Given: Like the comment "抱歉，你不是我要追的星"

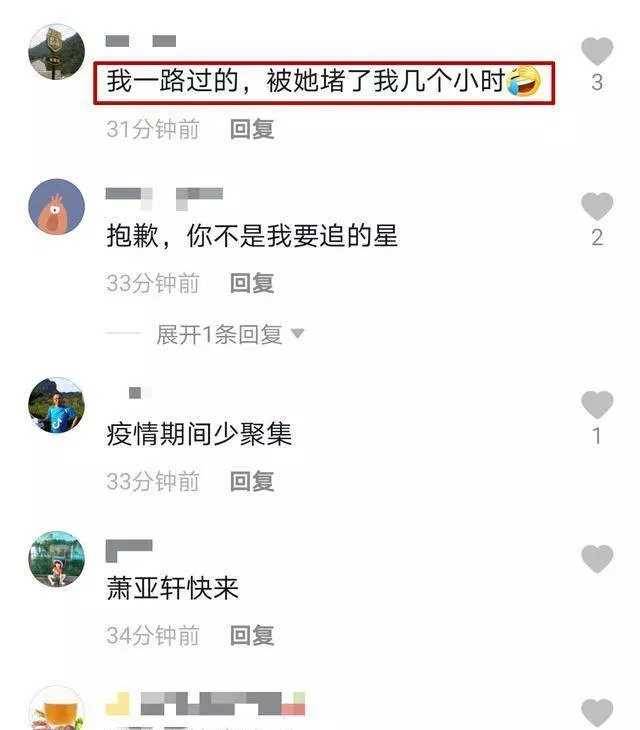Looking at the screenshot, I should [597, 207].
